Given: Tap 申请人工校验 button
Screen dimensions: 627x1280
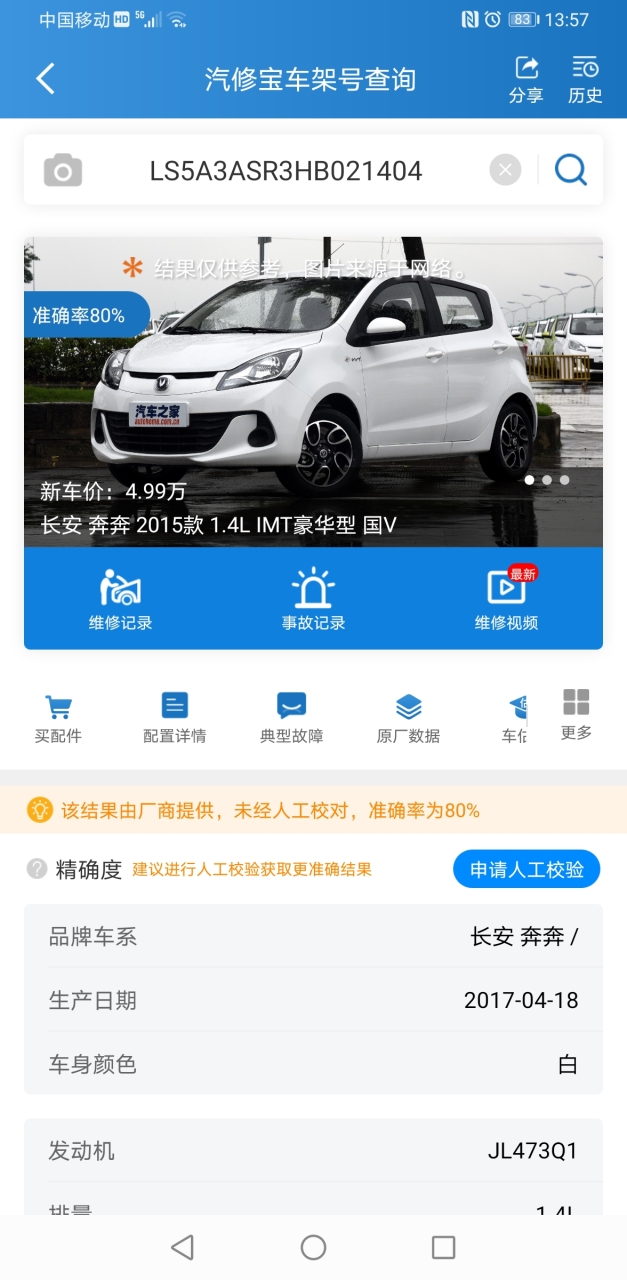Looking at the screenshot, I should click(527, 869).
